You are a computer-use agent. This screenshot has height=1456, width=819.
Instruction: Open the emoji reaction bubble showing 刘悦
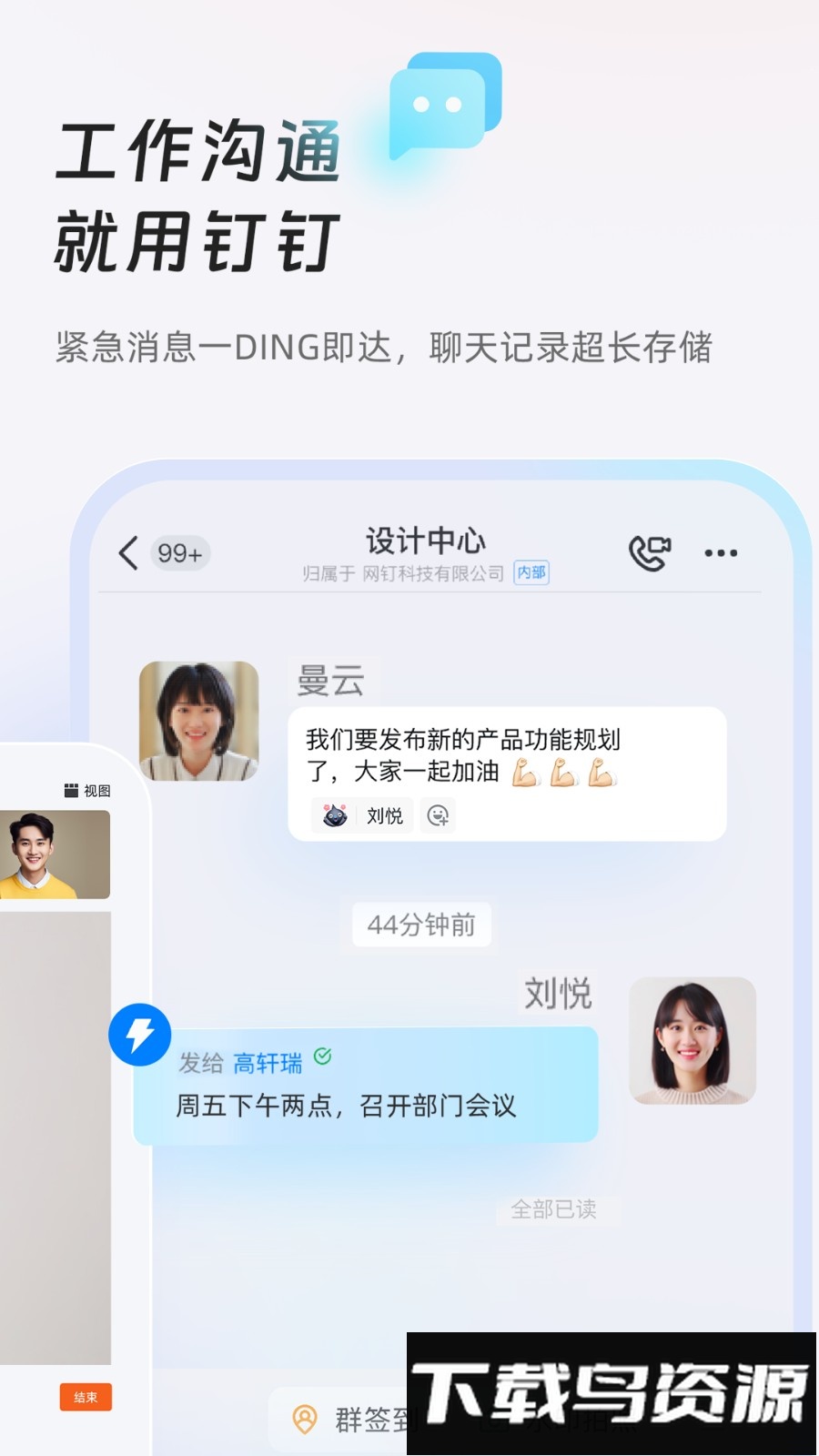(x=361, y=815)
